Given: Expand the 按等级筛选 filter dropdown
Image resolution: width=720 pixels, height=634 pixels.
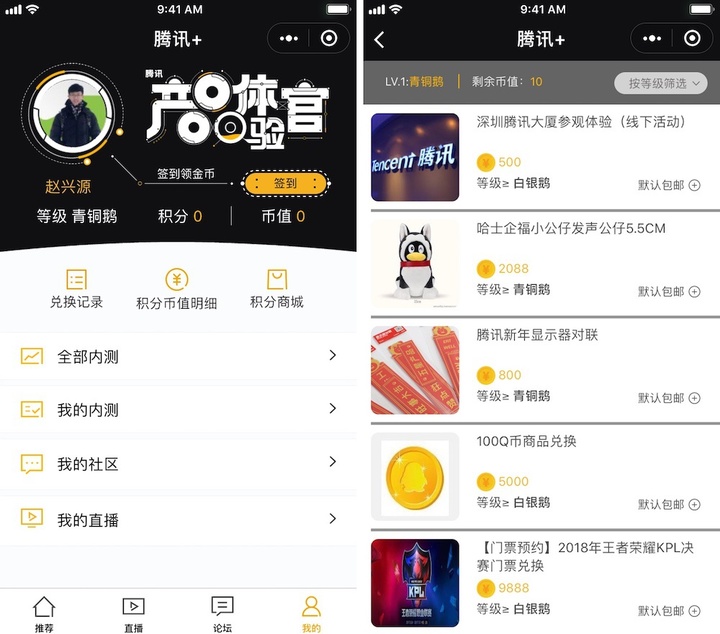Looking at the screenshot, I should 660,83.
